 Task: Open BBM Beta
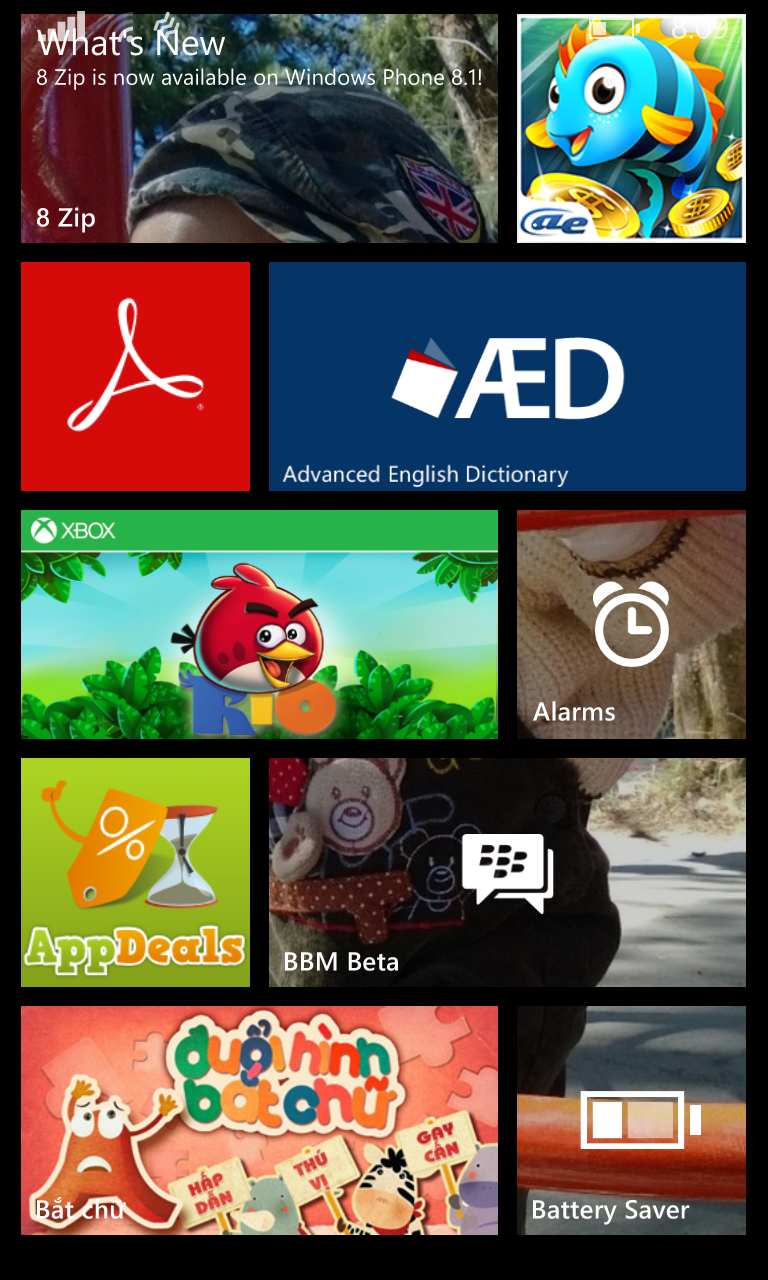coord(507,873)
